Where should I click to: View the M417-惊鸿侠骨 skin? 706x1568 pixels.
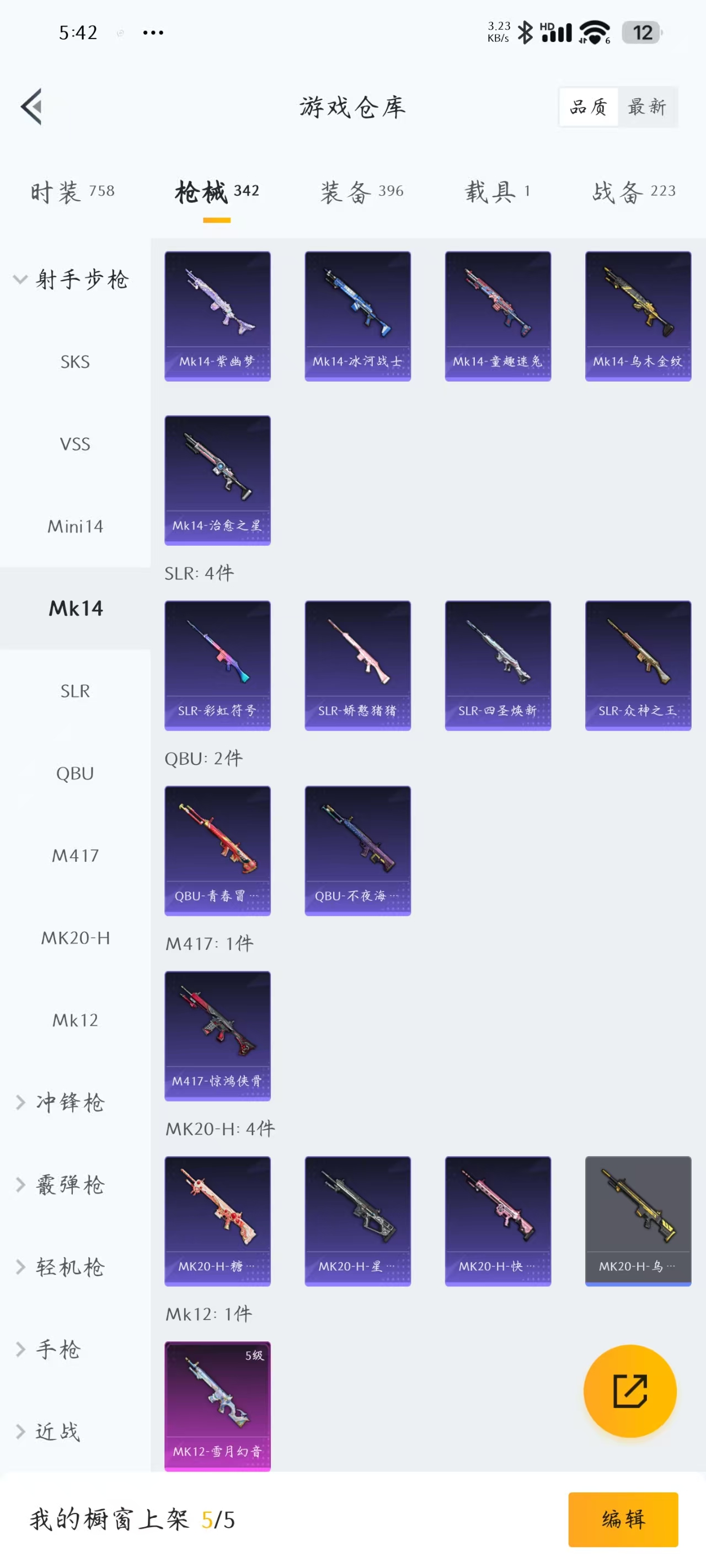[217, 1035]
